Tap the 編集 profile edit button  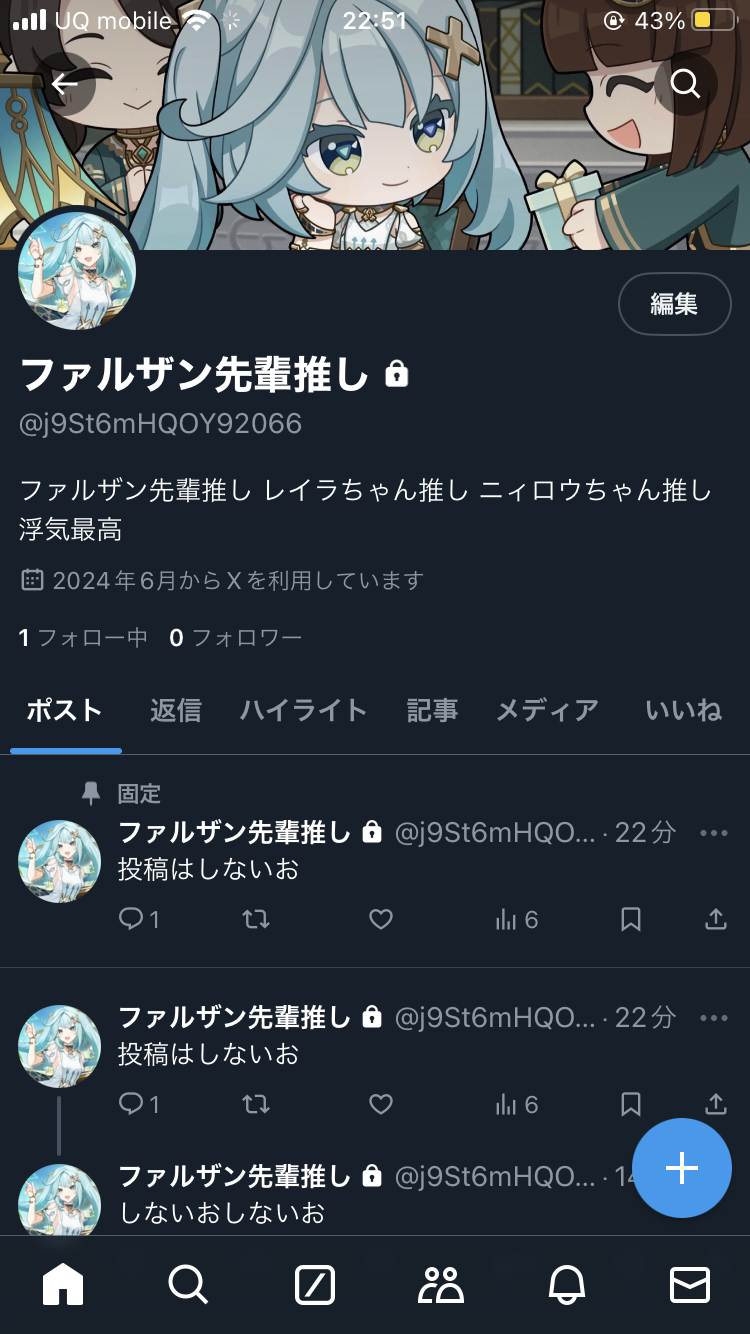(675, 304)
